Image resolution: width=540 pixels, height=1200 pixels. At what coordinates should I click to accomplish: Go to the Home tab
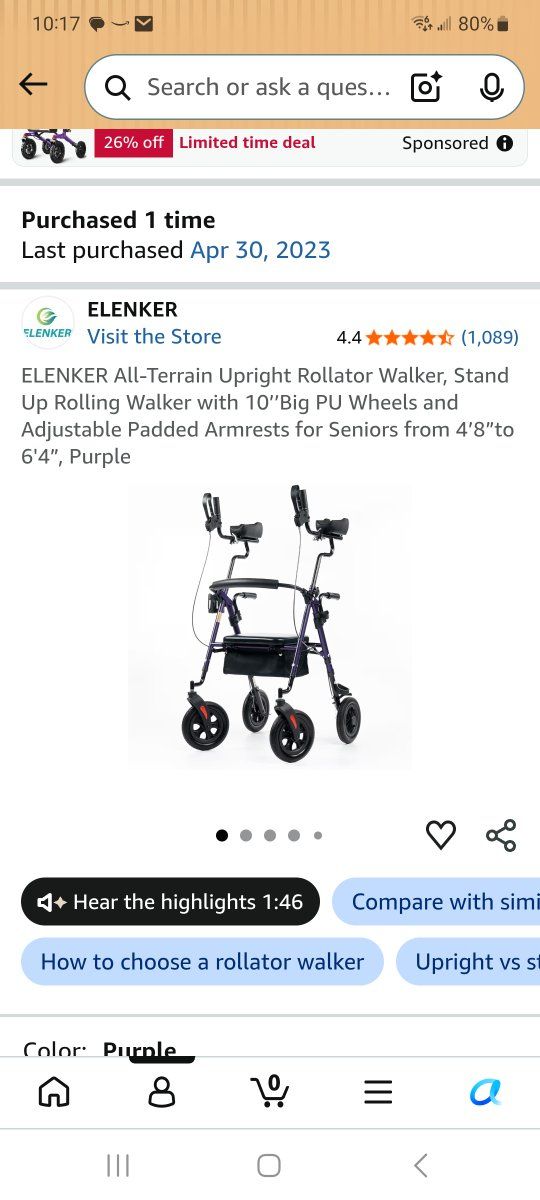pos(54,1092)
